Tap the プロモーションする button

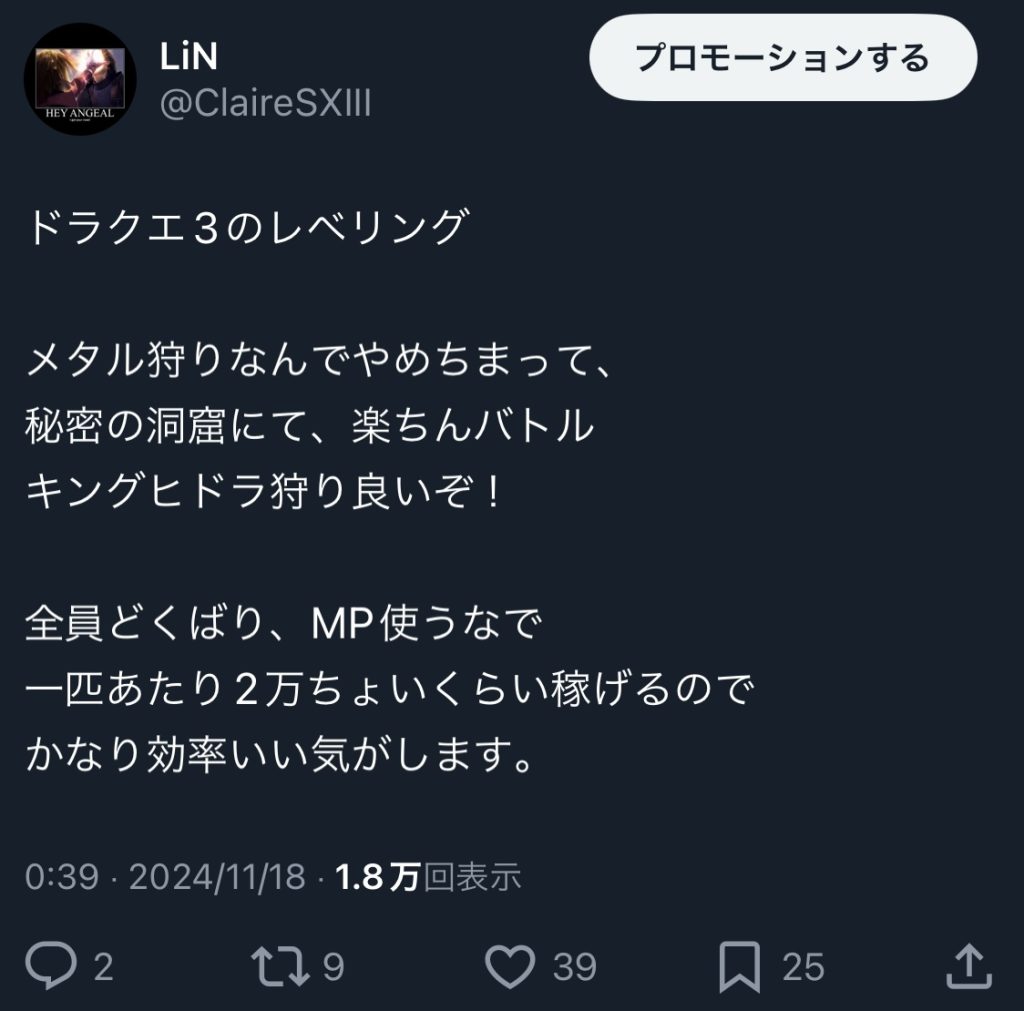[x=782, y=58]
